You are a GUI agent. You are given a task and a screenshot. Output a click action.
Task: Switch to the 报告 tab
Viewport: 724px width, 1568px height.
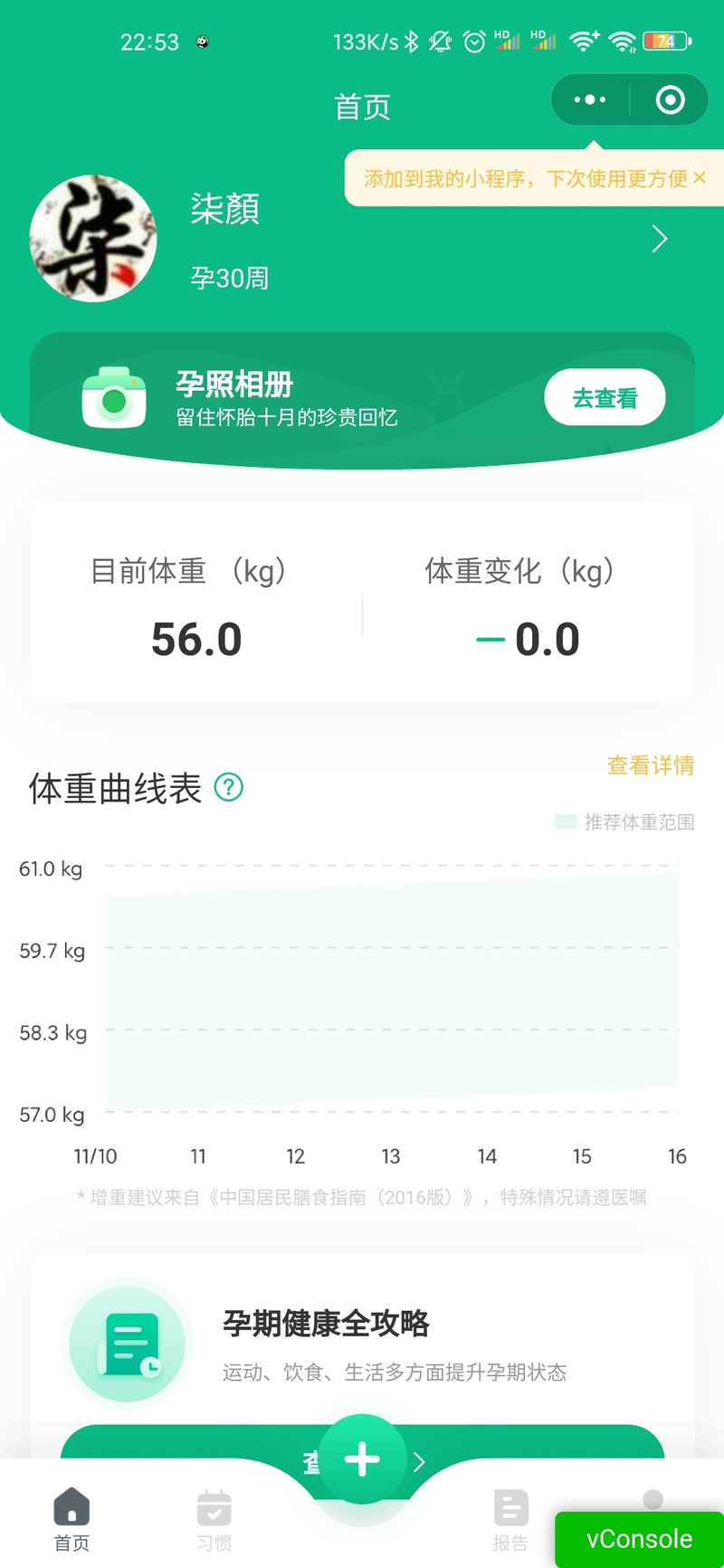[x=510, y=1520]
